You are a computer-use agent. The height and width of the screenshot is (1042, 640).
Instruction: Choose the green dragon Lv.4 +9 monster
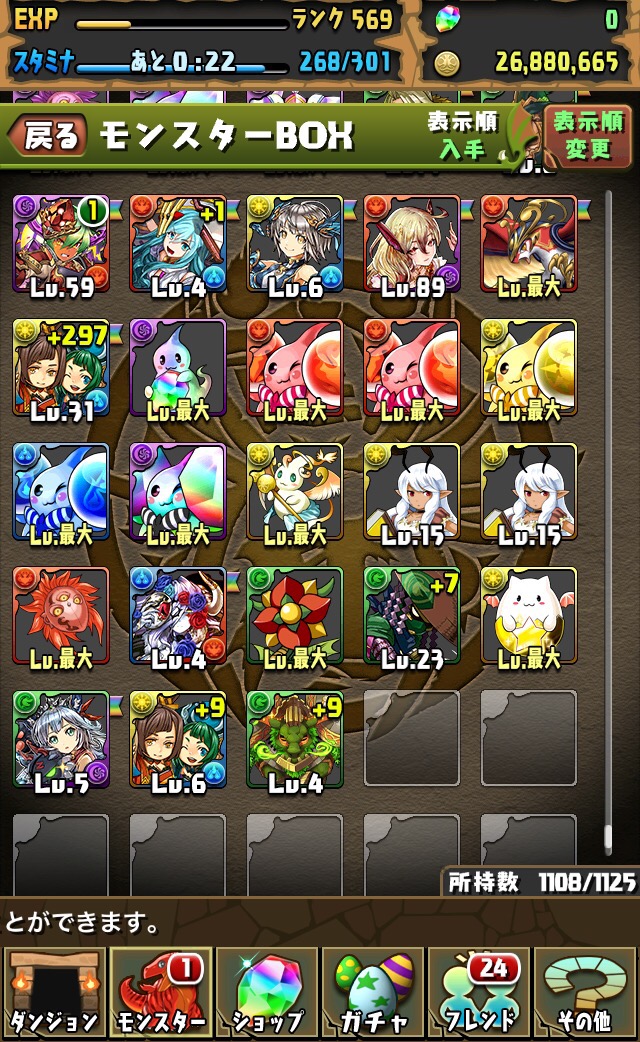pyautogui.click(x=295, y=740)
